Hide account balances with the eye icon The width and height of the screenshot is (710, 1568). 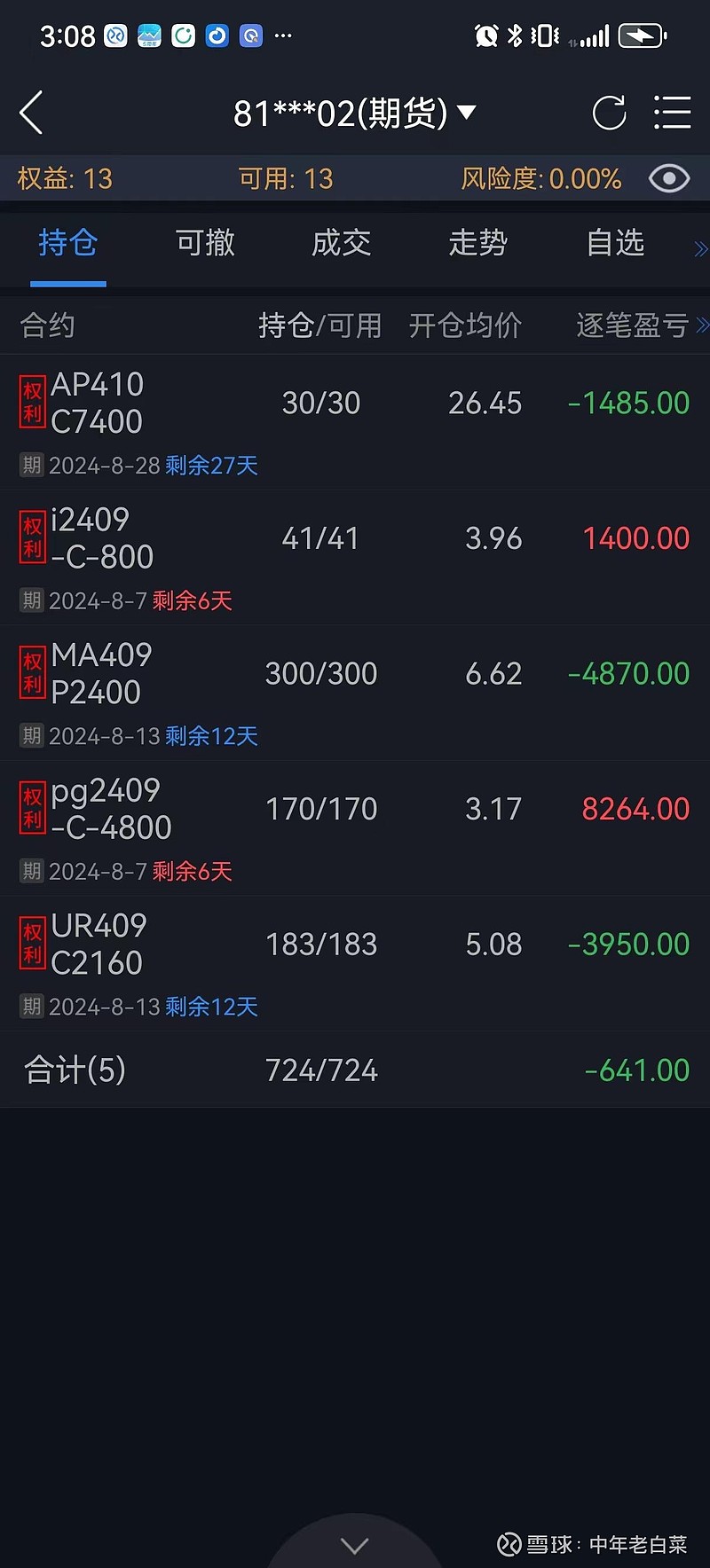coord(669,179)
